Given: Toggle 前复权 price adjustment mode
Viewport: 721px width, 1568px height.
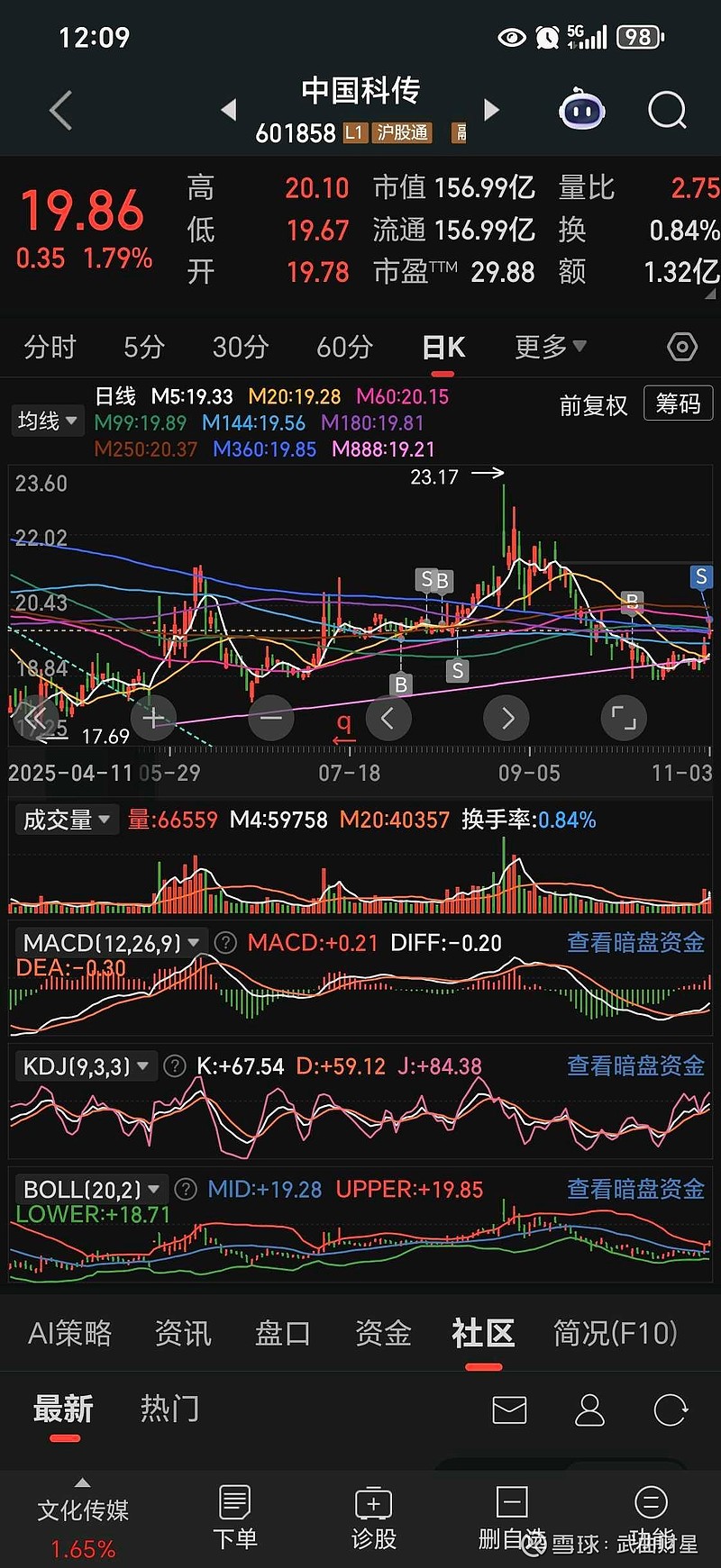Looking at the screenshot, I should tap(593, 405).
